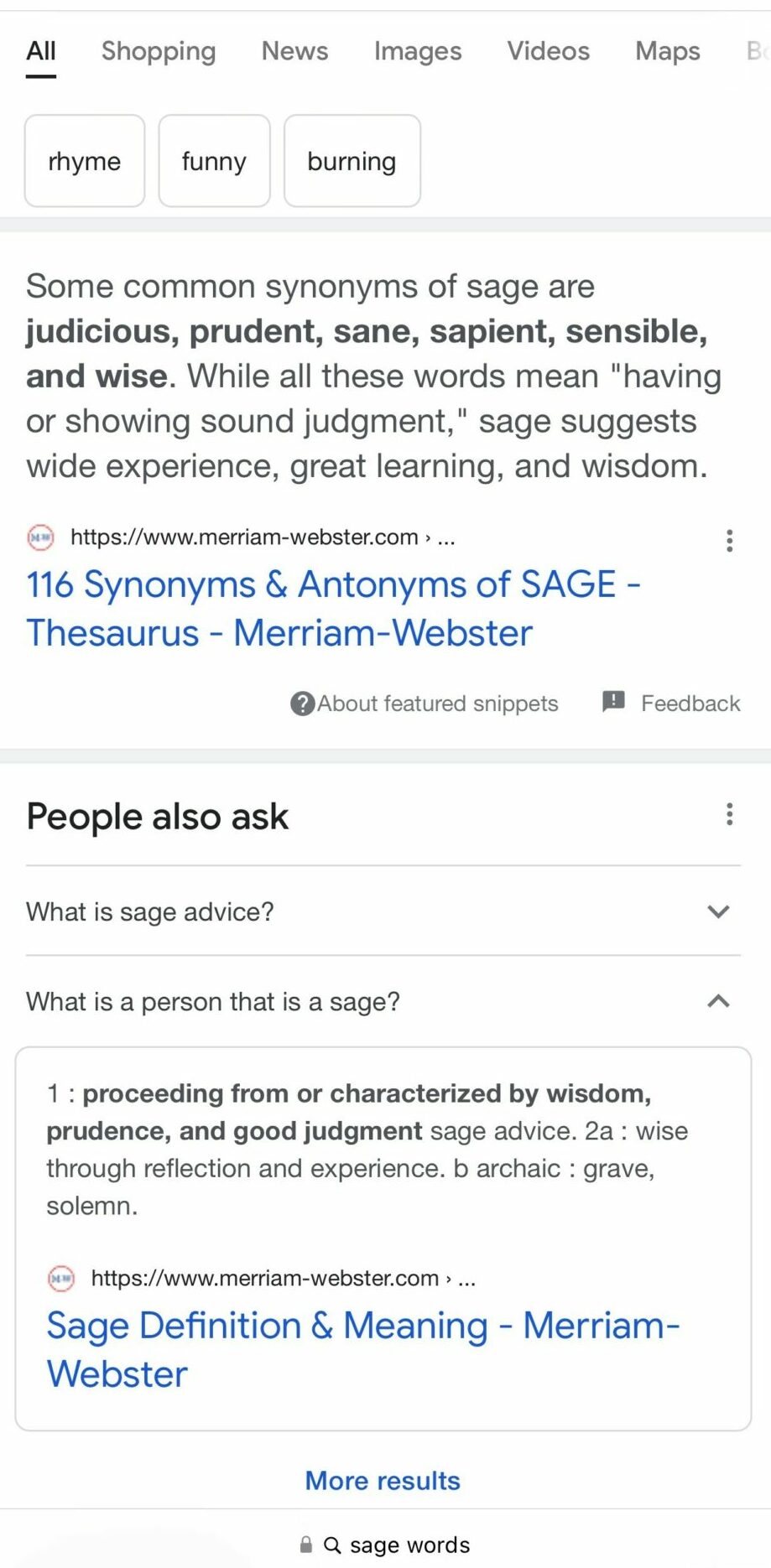Switch to the News tab
771x1568 pixels.
[294, 51]
